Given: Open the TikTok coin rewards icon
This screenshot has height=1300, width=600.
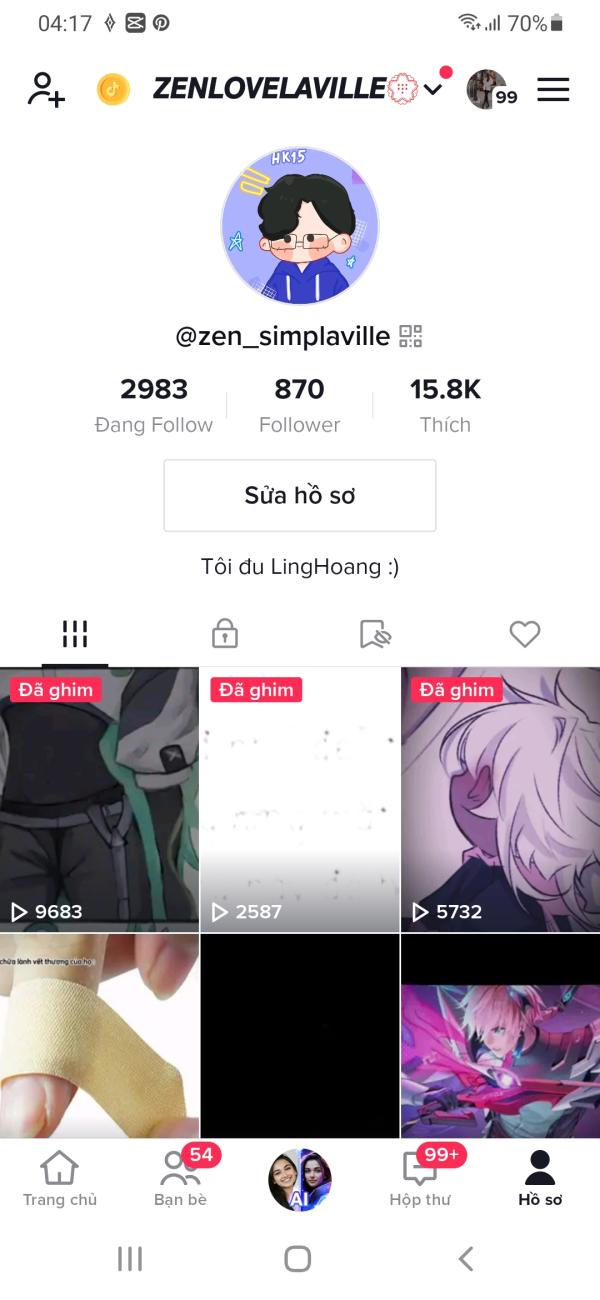Looking at the screenshot, I should 113,89.
